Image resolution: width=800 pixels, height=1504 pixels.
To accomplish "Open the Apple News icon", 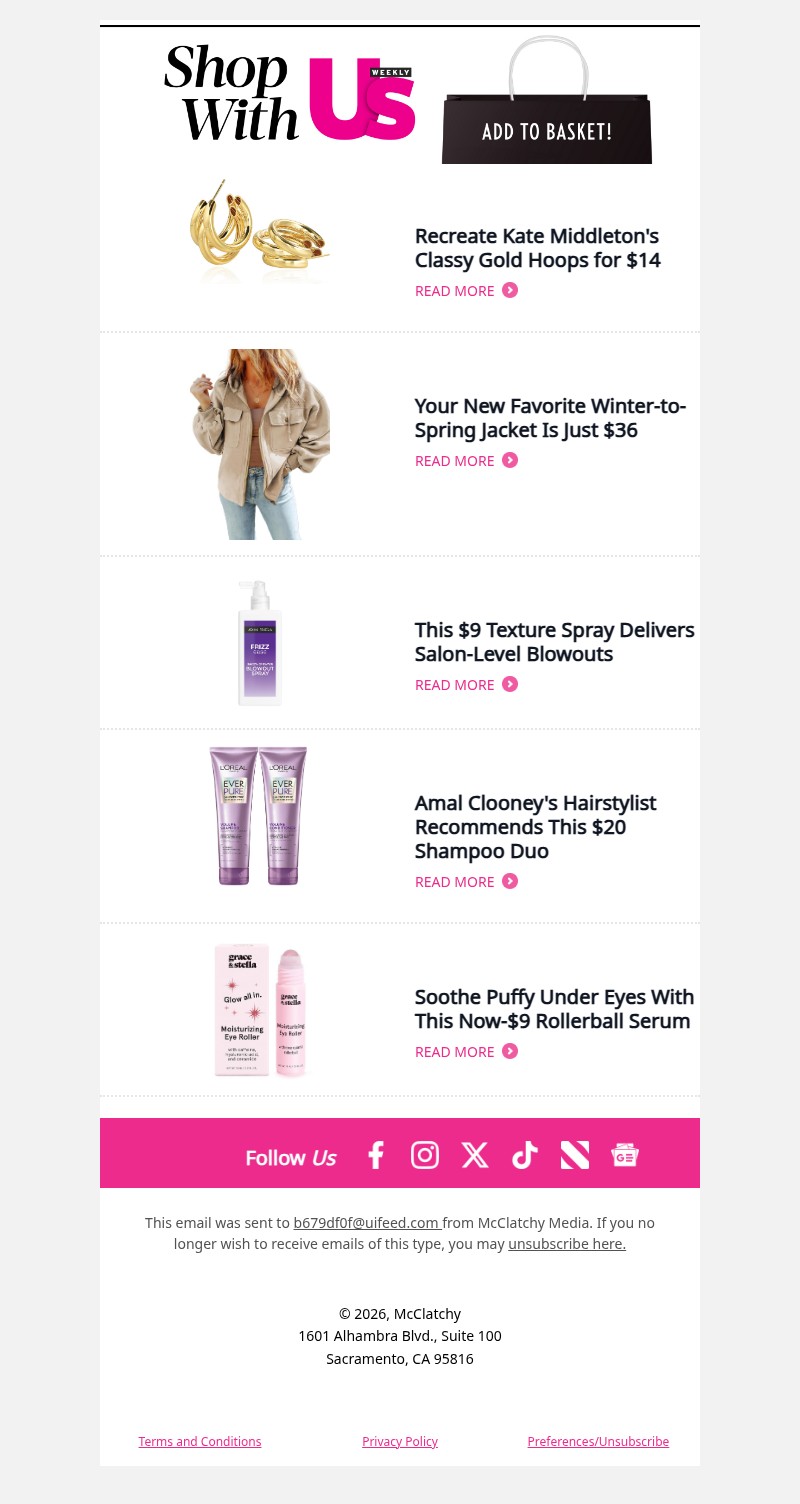I will tap(575, 1155).
